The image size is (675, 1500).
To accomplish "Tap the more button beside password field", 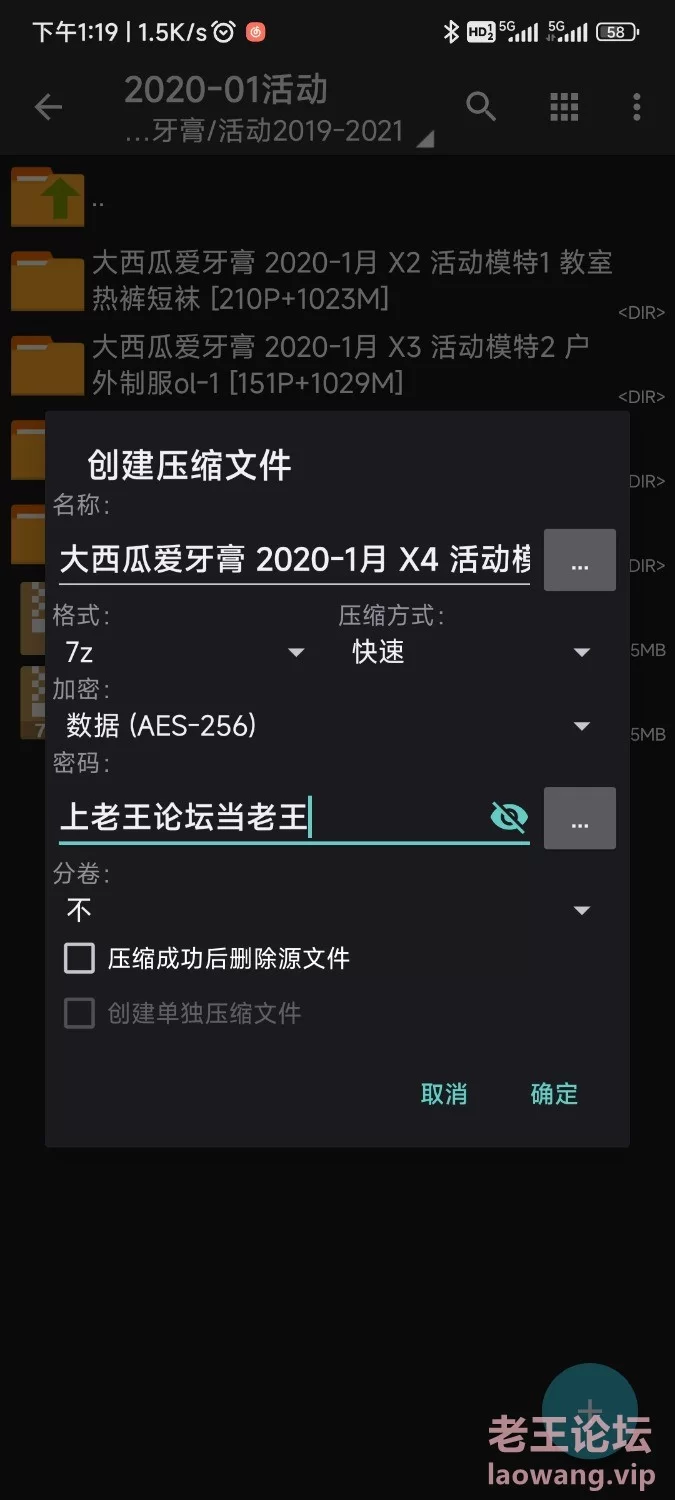I will [579, 819].
